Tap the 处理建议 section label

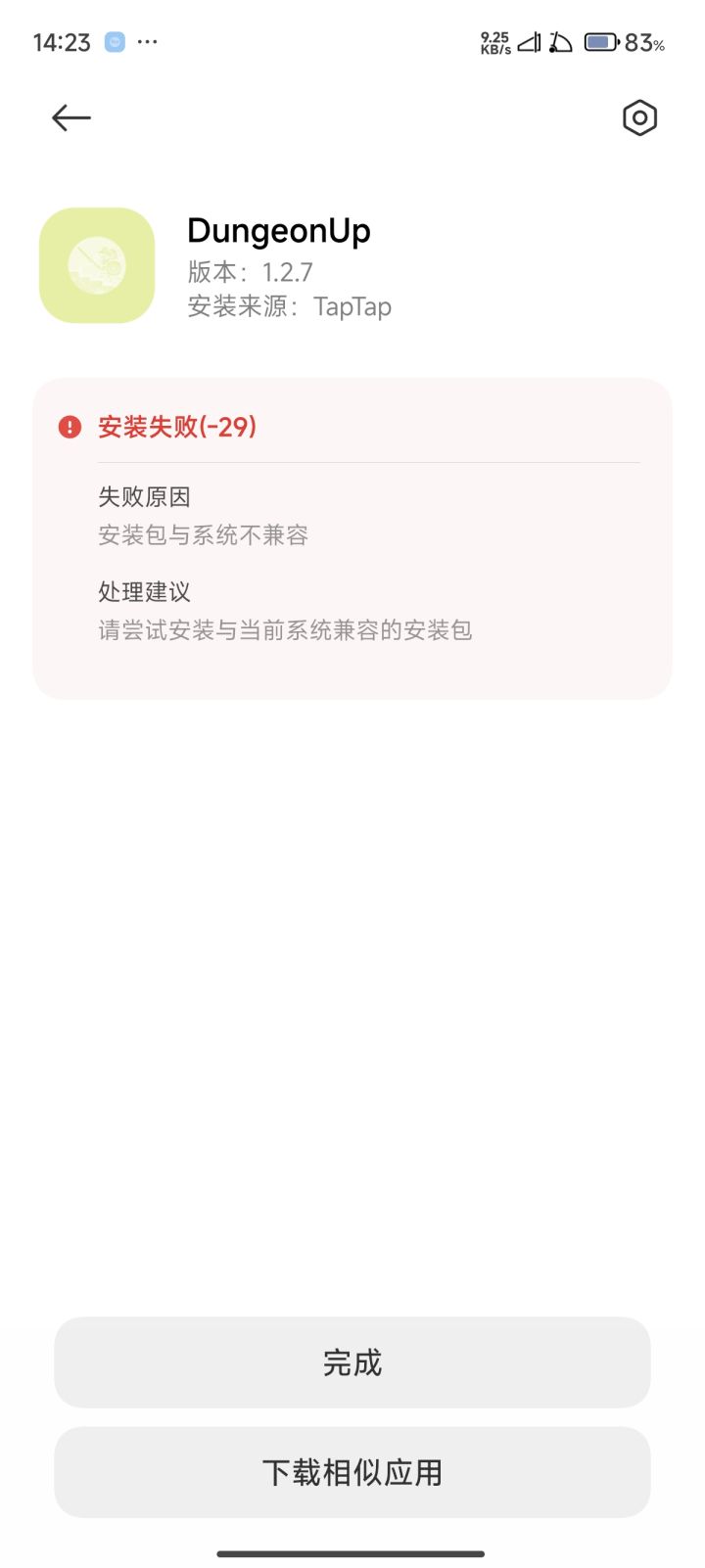(145, 592)
